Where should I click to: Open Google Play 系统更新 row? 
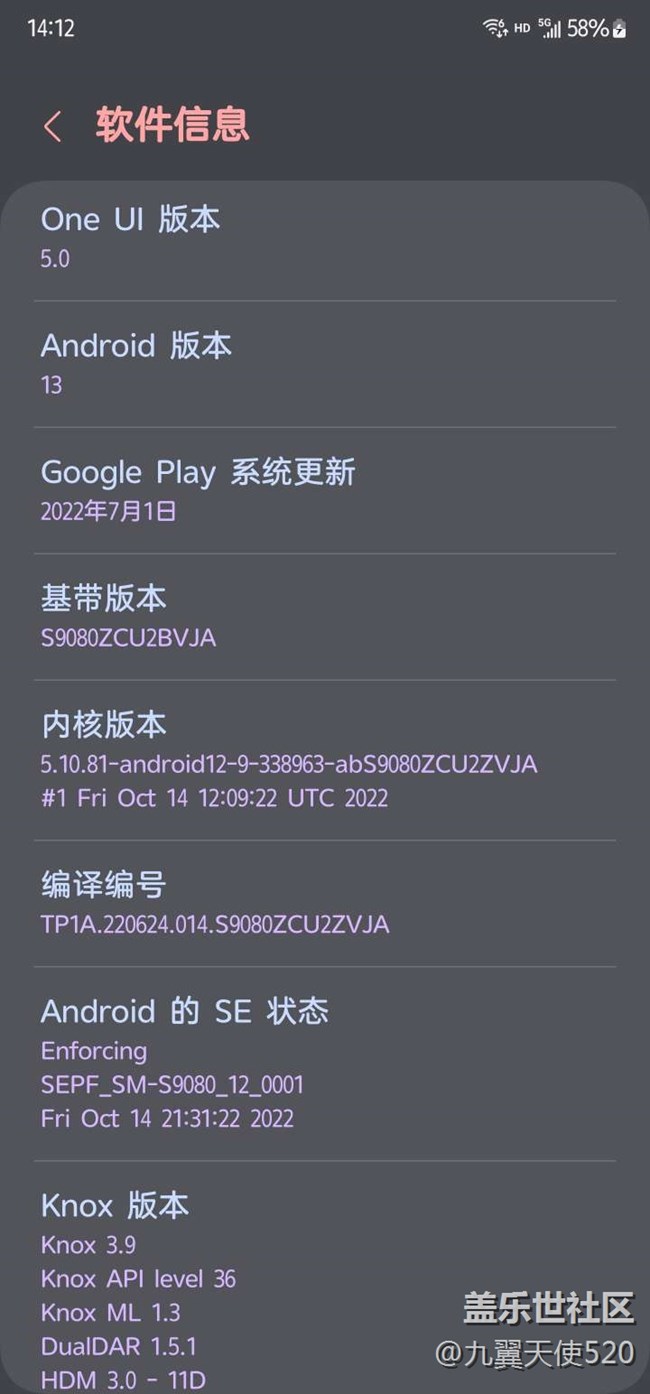325,490
